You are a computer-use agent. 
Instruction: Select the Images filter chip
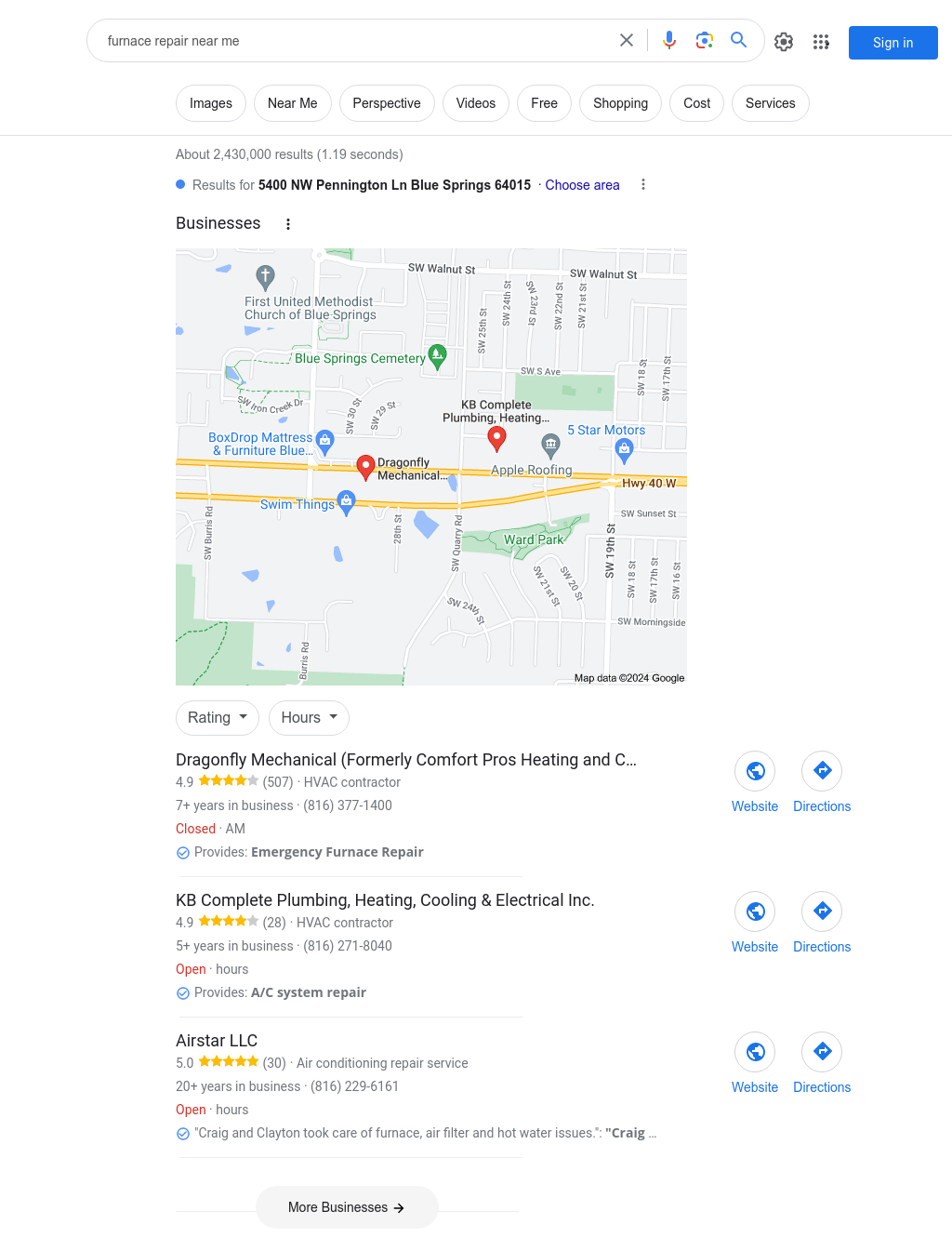coord(211,103)
